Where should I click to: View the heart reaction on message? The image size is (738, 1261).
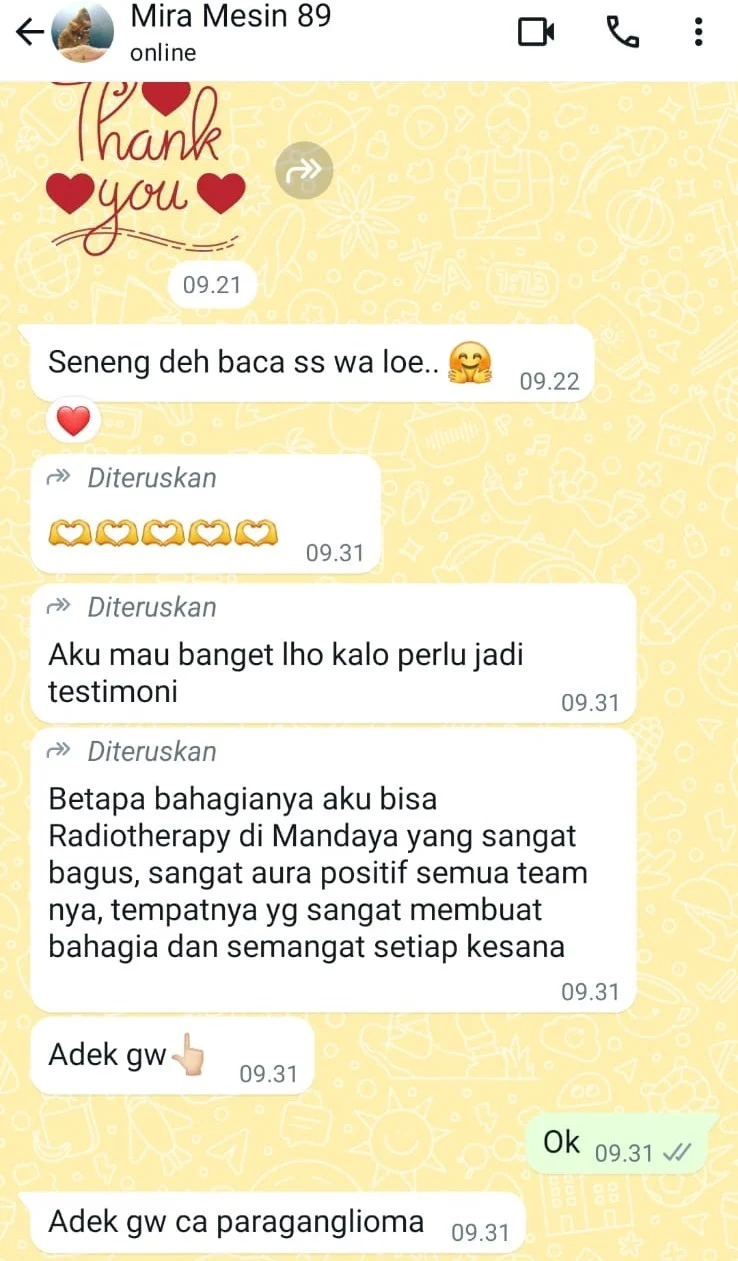point(73,422)
